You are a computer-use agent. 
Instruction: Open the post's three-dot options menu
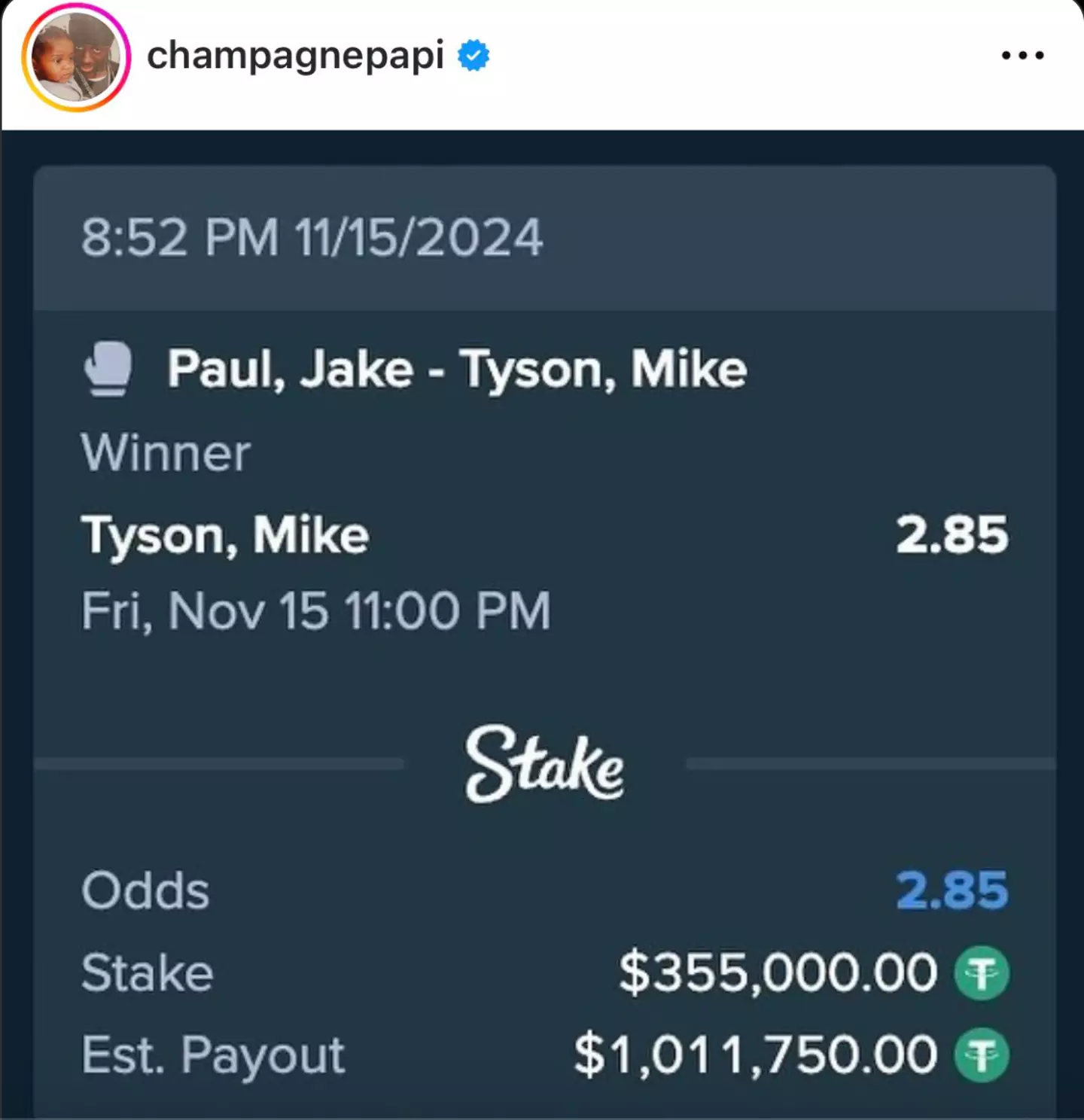point(1022,56)
